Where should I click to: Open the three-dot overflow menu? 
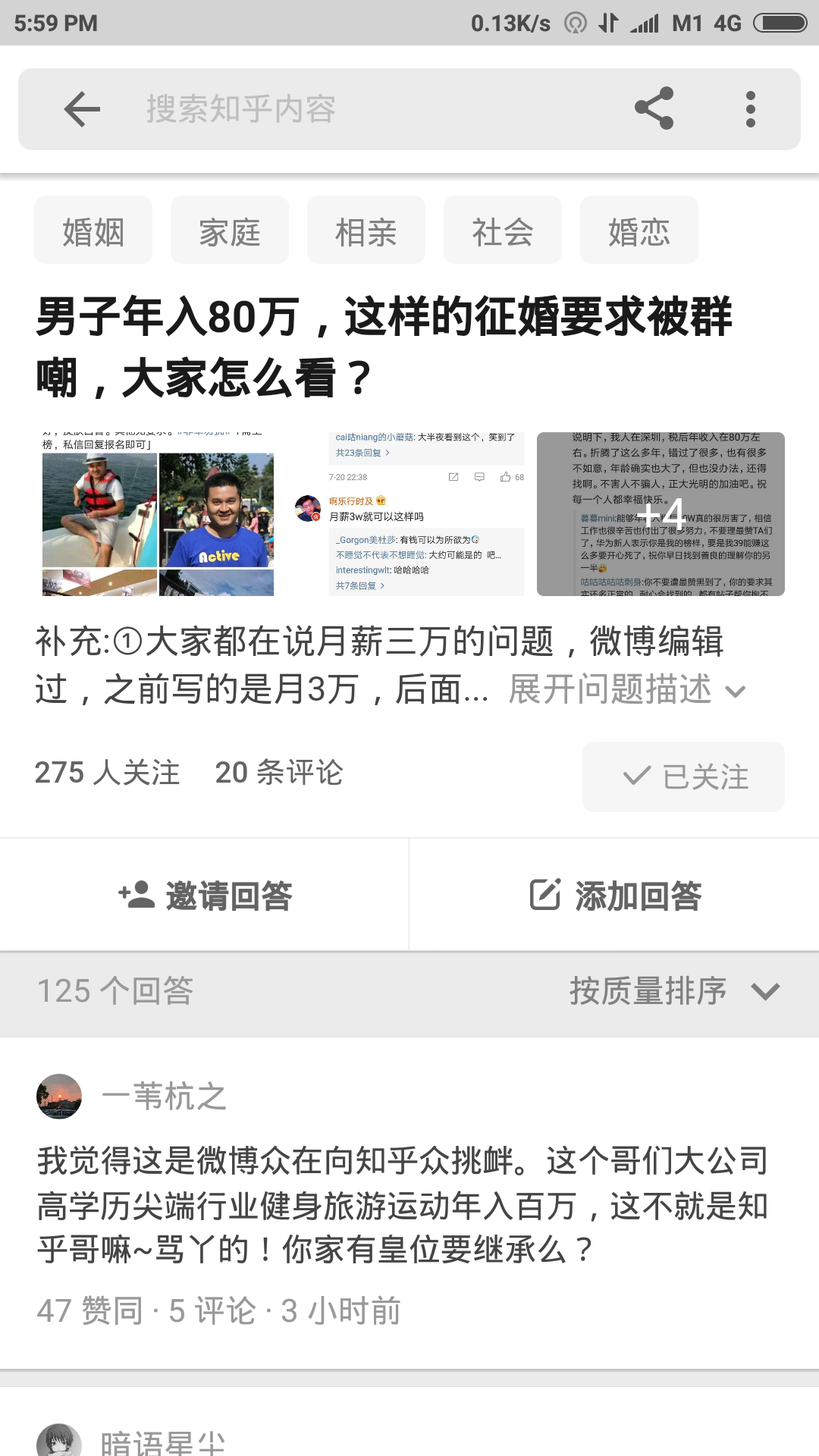[x=751, y=109]
